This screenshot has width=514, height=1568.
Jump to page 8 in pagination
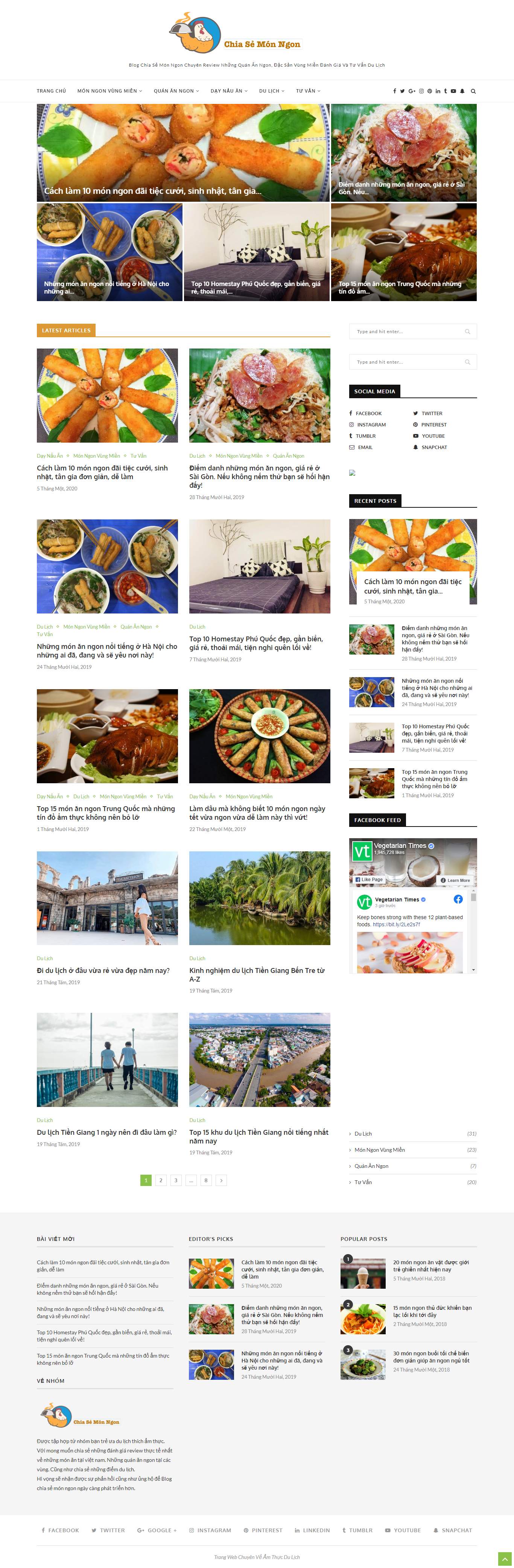pyautogui.click(x=205, y=1180)
